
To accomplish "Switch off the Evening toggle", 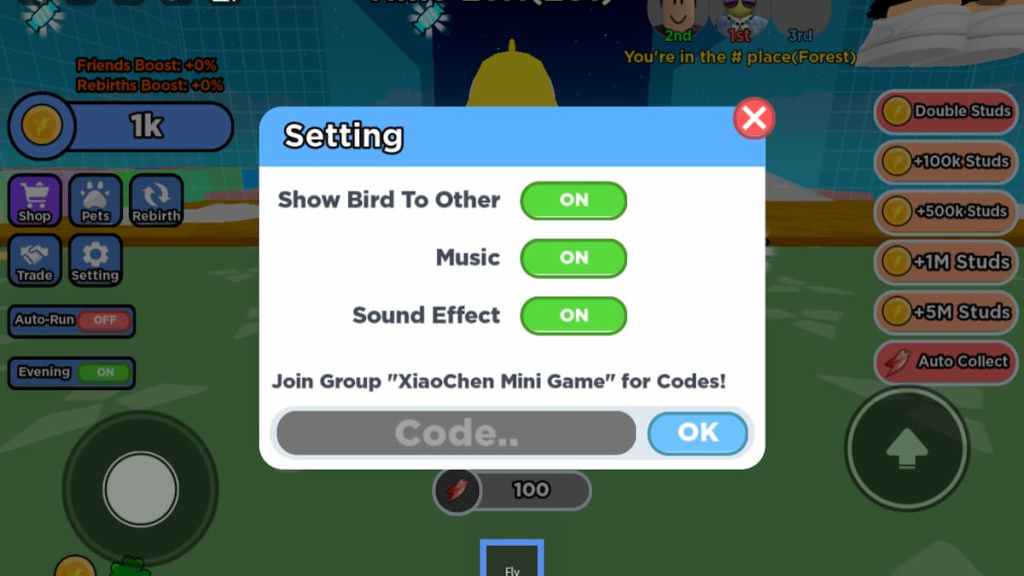I will click(x=105, y=372).
